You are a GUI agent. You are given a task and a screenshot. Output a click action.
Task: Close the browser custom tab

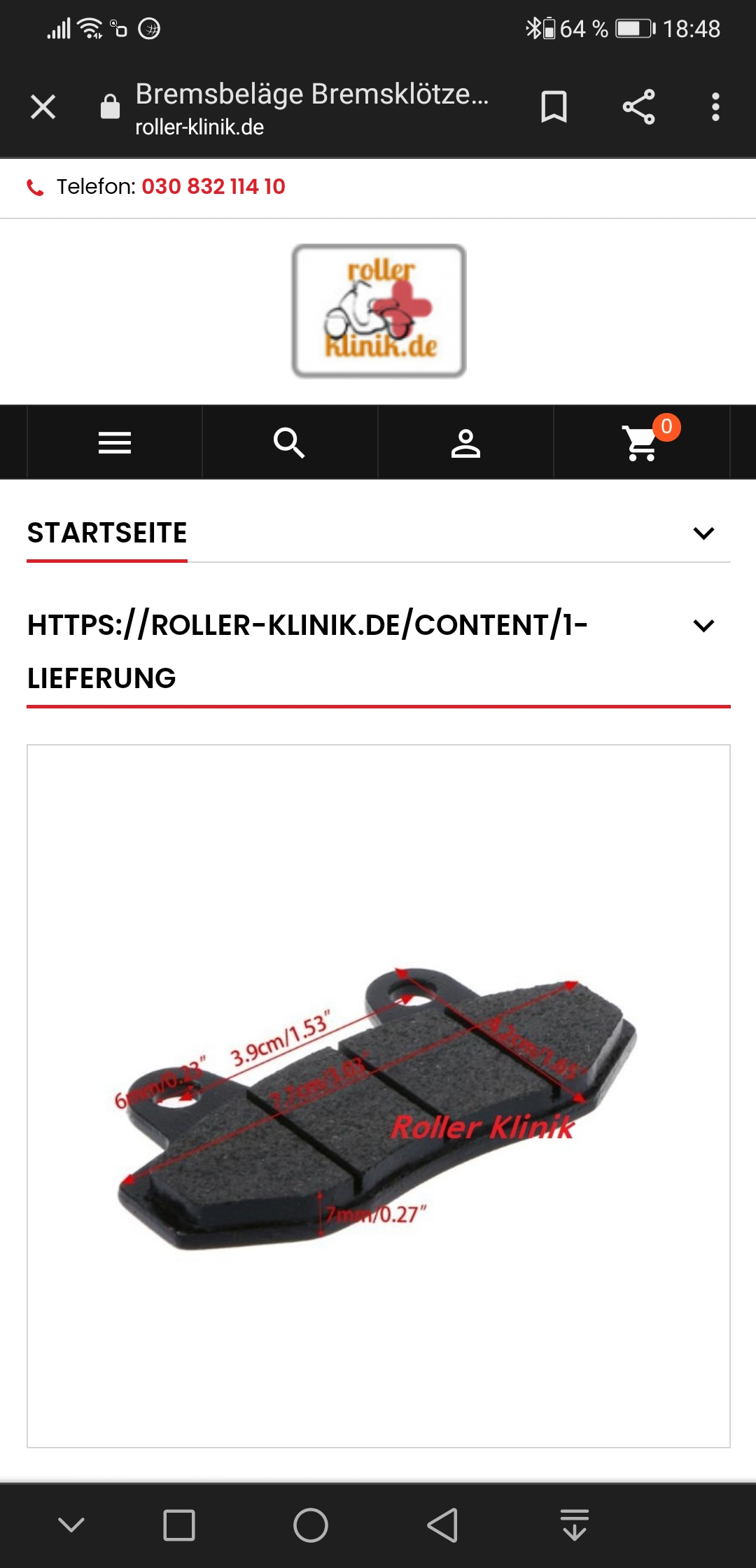43,107
